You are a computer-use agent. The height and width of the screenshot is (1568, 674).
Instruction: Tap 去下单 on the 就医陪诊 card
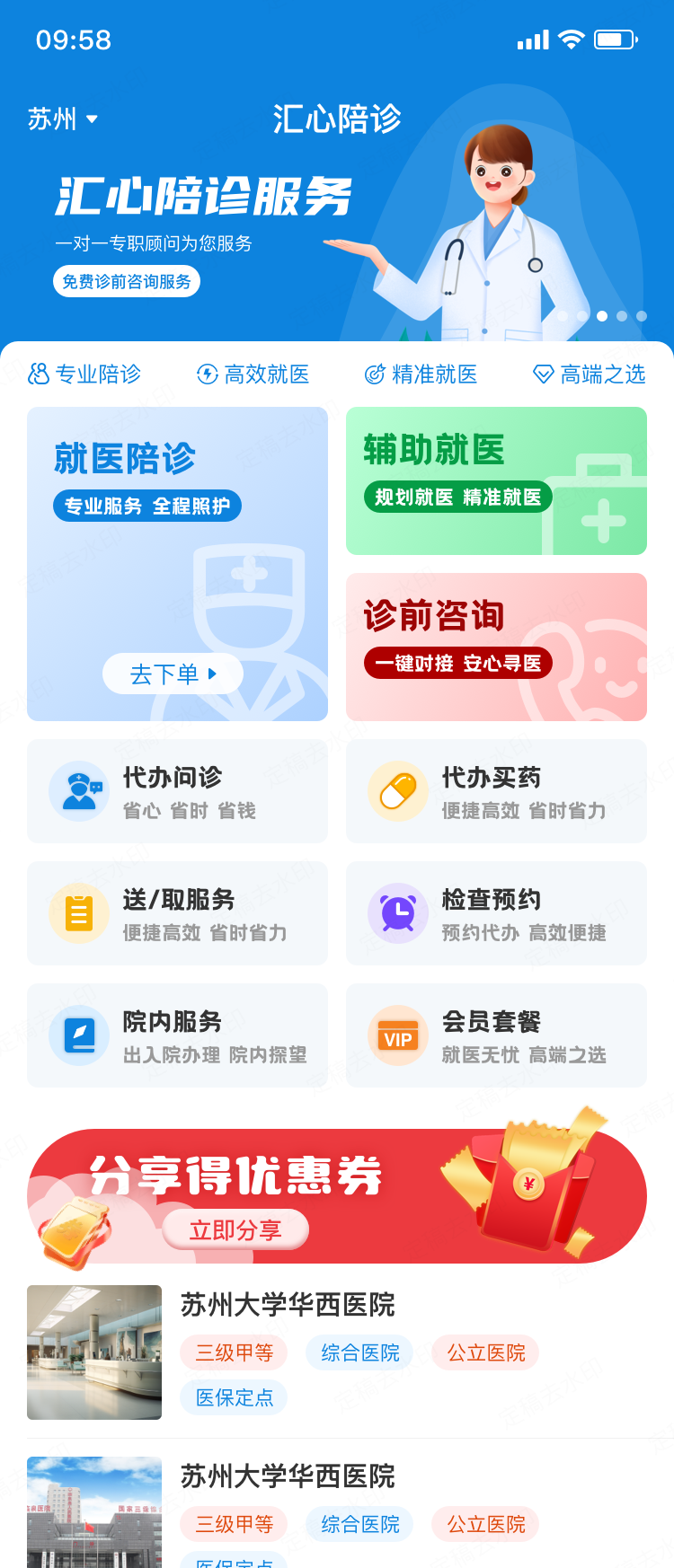pos(173,674)
